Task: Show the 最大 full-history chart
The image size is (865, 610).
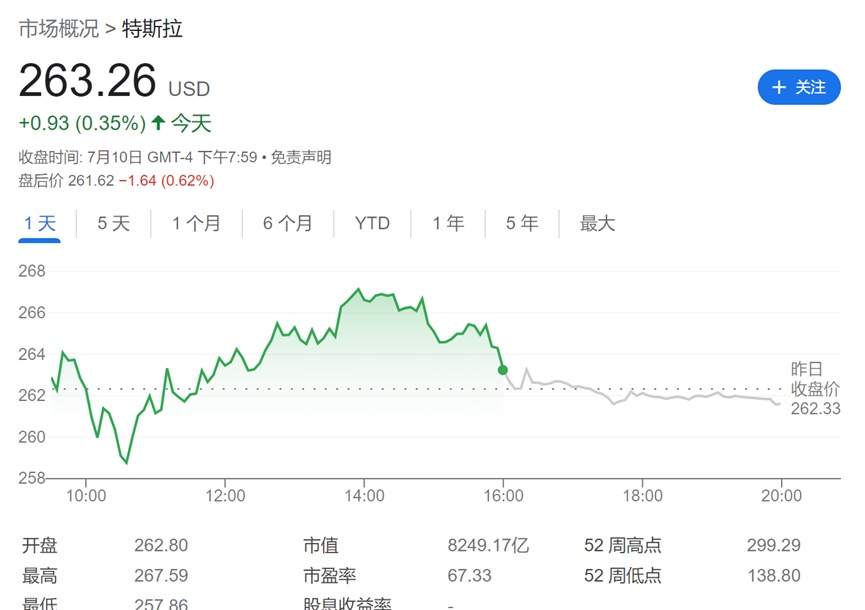Action: click(x=597, y=223)
